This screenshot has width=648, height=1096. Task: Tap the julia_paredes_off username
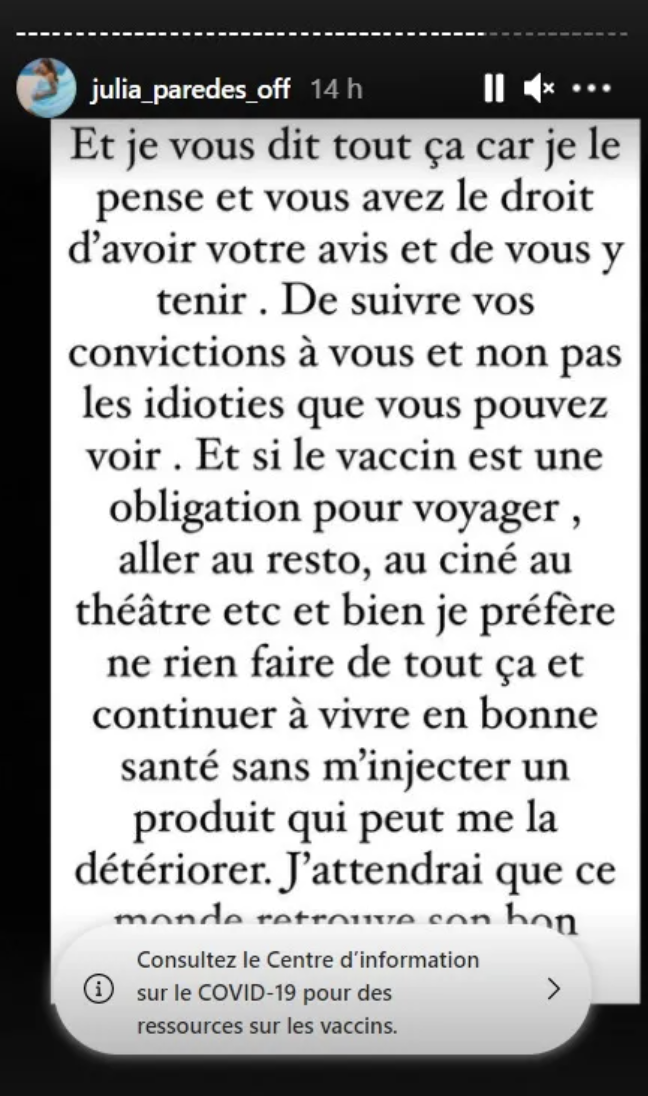pyautogui.click(x=190, y=89)
